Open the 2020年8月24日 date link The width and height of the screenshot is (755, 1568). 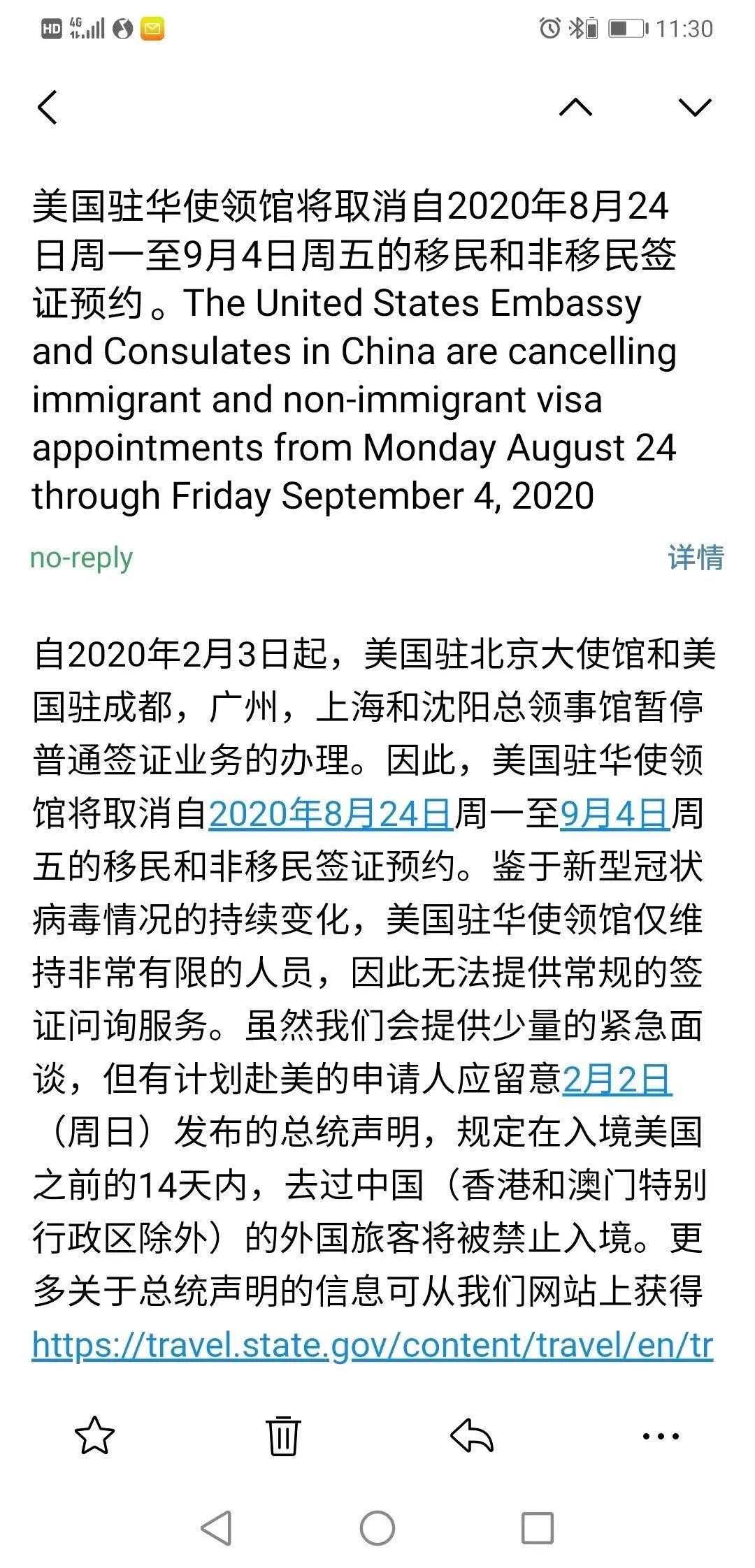point(331,814)
